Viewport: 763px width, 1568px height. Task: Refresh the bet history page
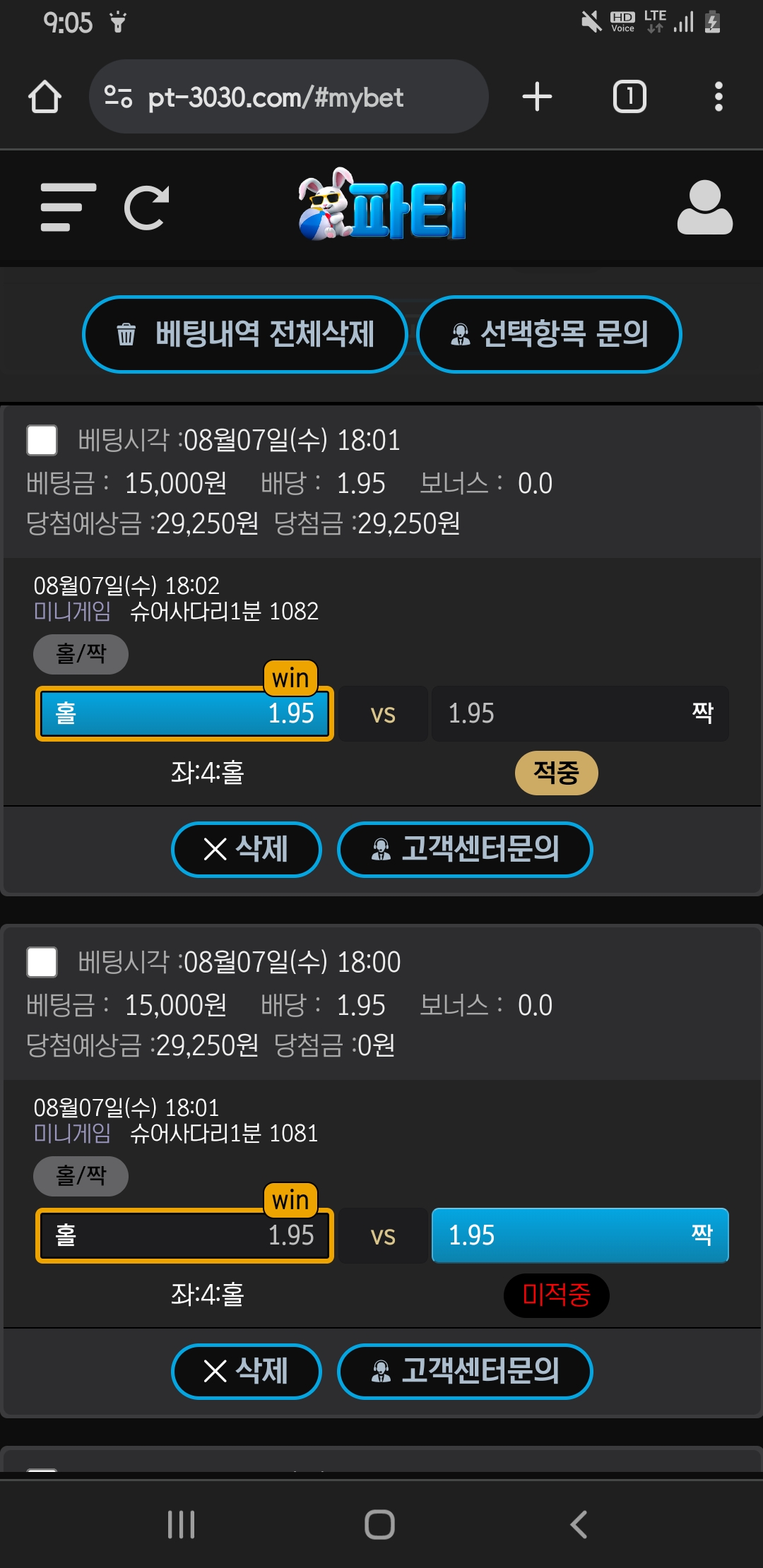[147, 208]
